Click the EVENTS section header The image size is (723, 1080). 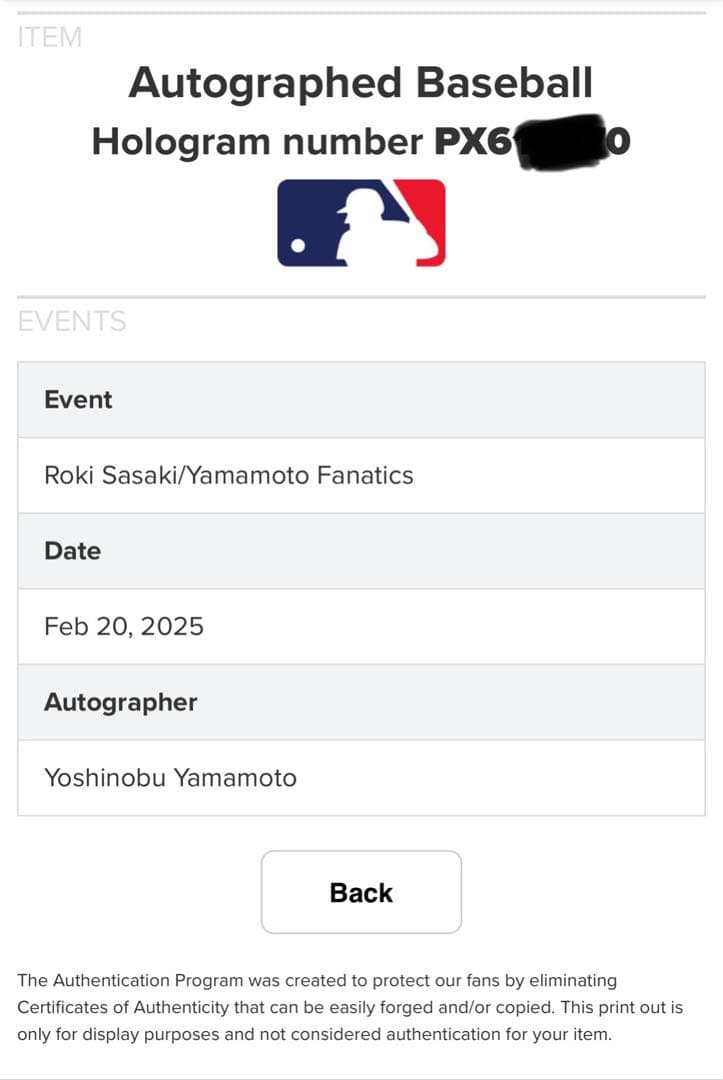pos(71,320)
